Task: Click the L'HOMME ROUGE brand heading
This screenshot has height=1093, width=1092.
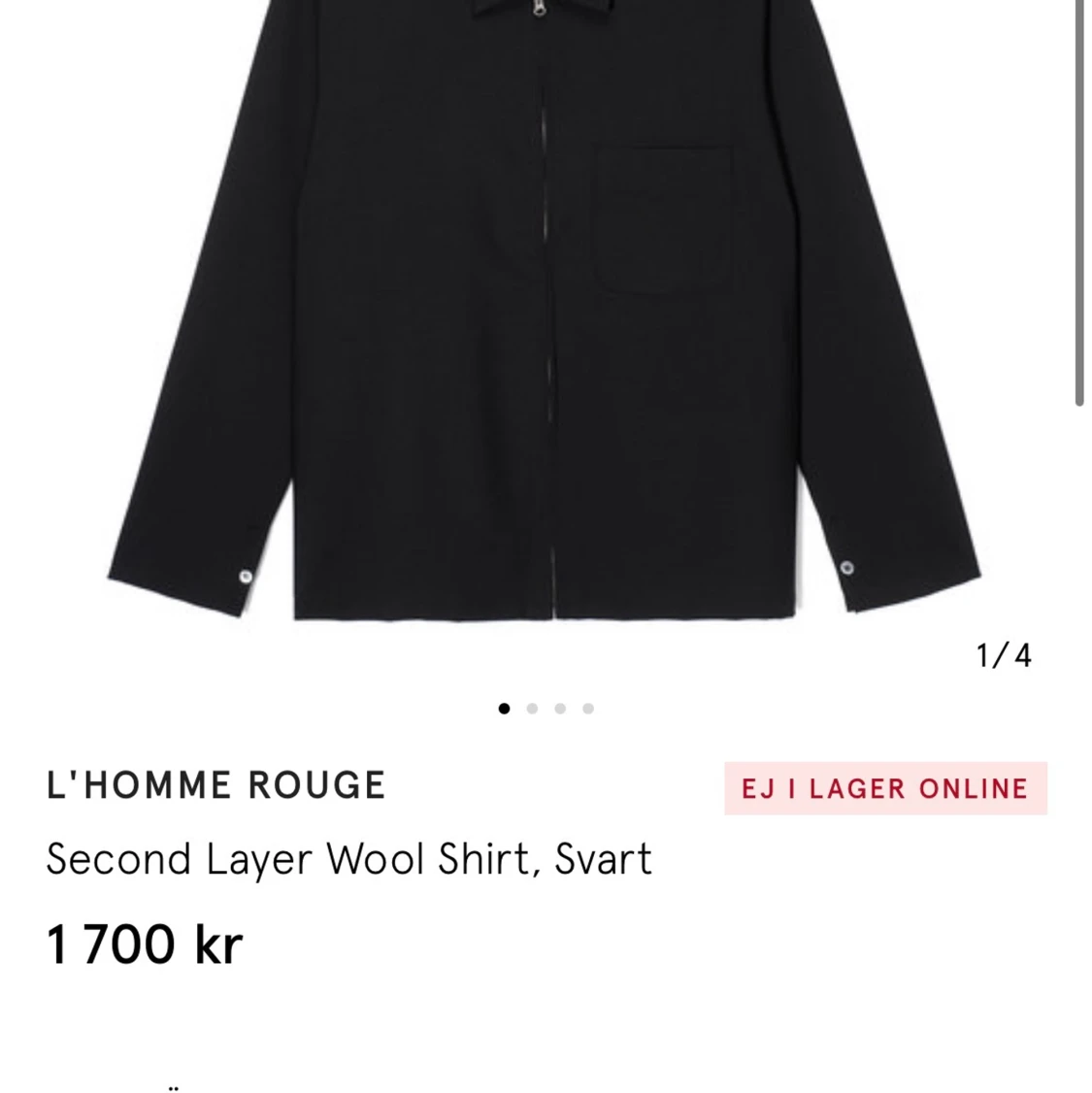Action: 215,783
